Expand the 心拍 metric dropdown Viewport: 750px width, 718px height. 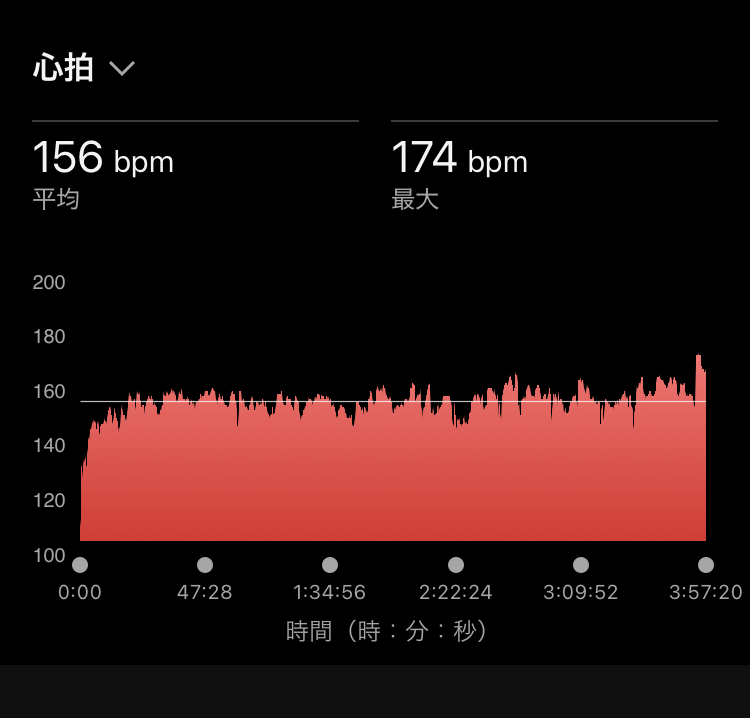(120, 69)
